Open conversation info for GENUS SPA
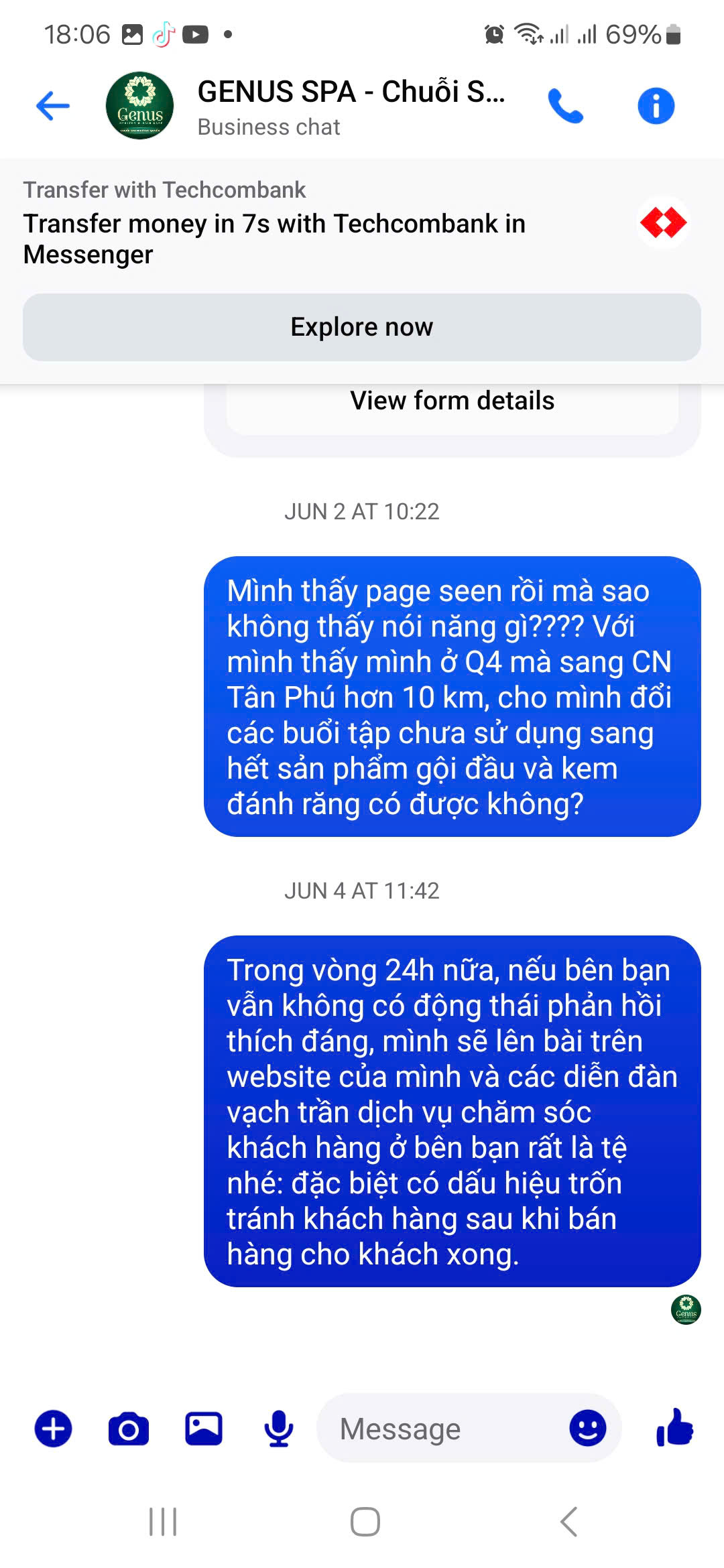Screen dimensions: 724x1568 tap(655, 106)
